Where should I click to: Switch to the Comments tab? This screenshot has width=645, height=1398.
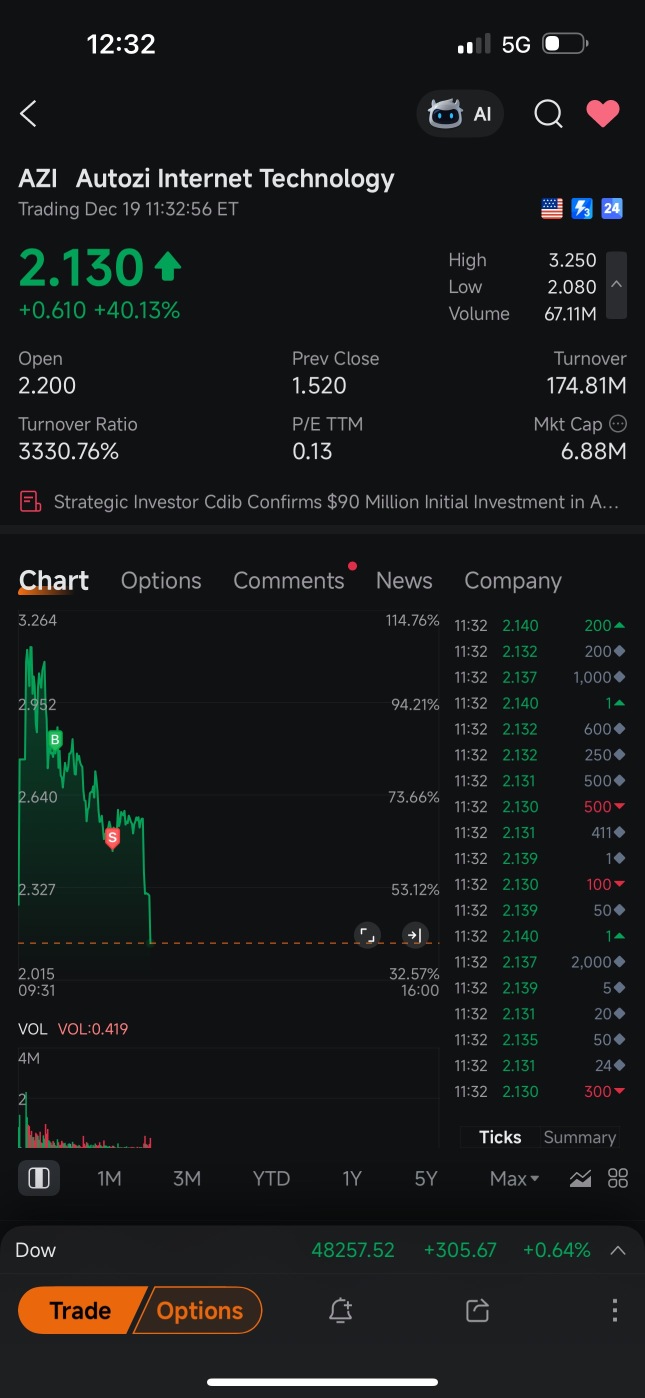(288, 581)
